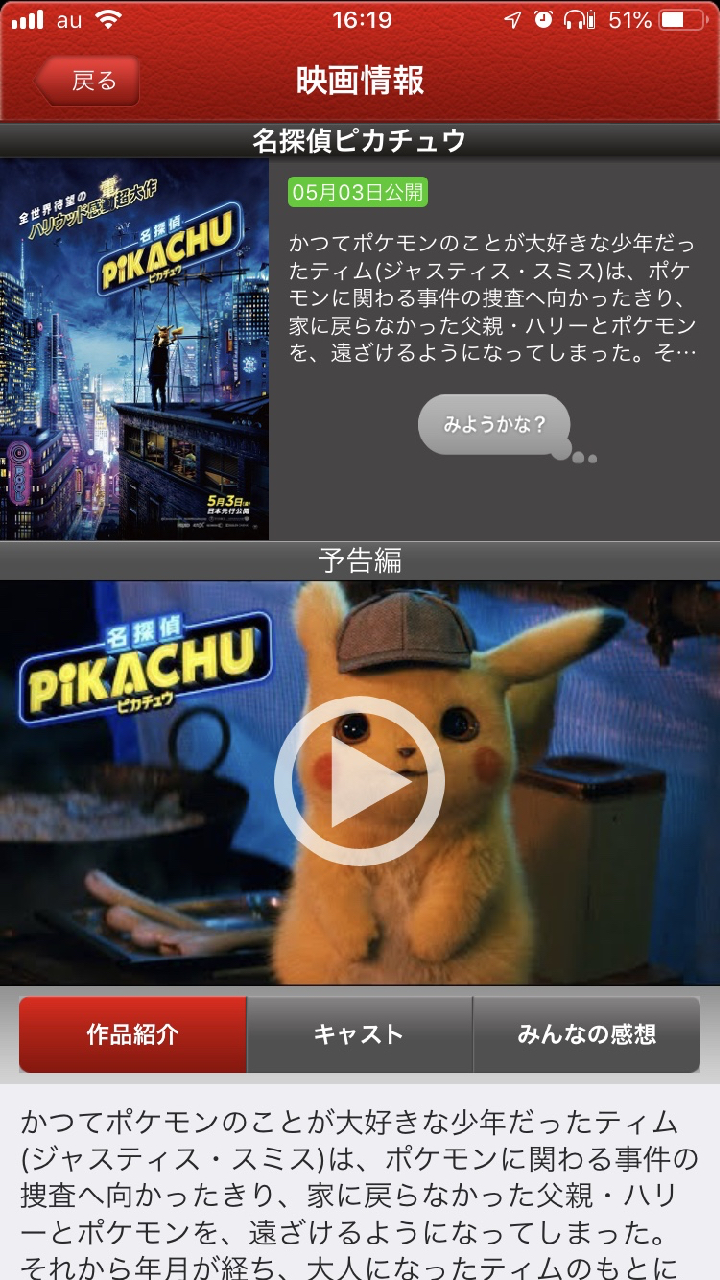
Task: Play the 名探偵ピカチュウ trailer
Action: (359, 781)
